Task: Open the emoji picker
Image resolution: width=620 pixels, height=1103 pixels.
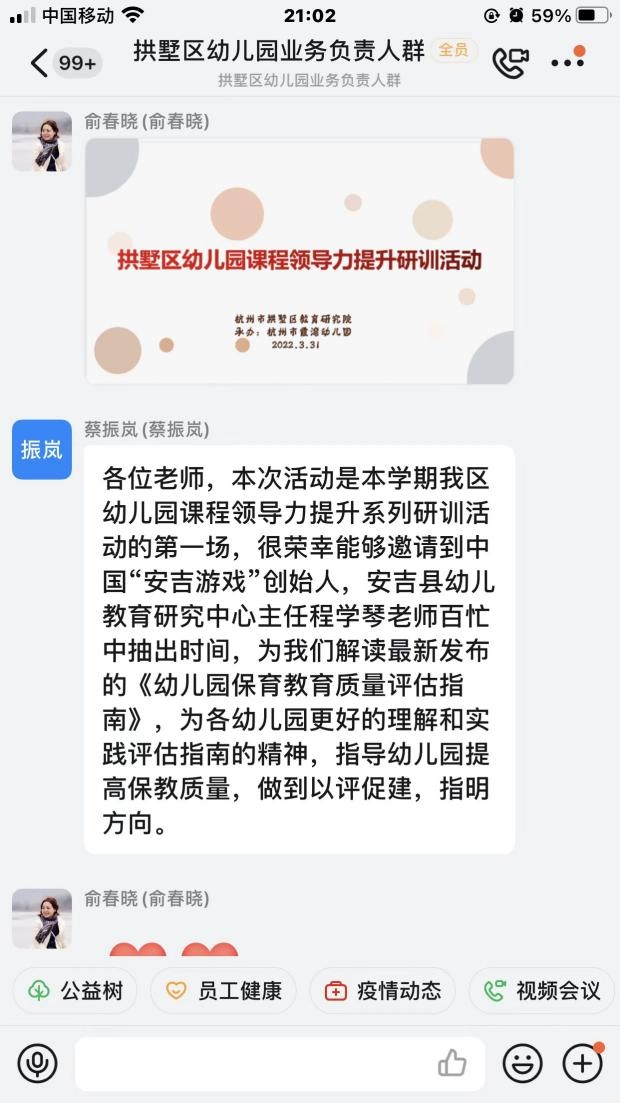Action: 522,1063
